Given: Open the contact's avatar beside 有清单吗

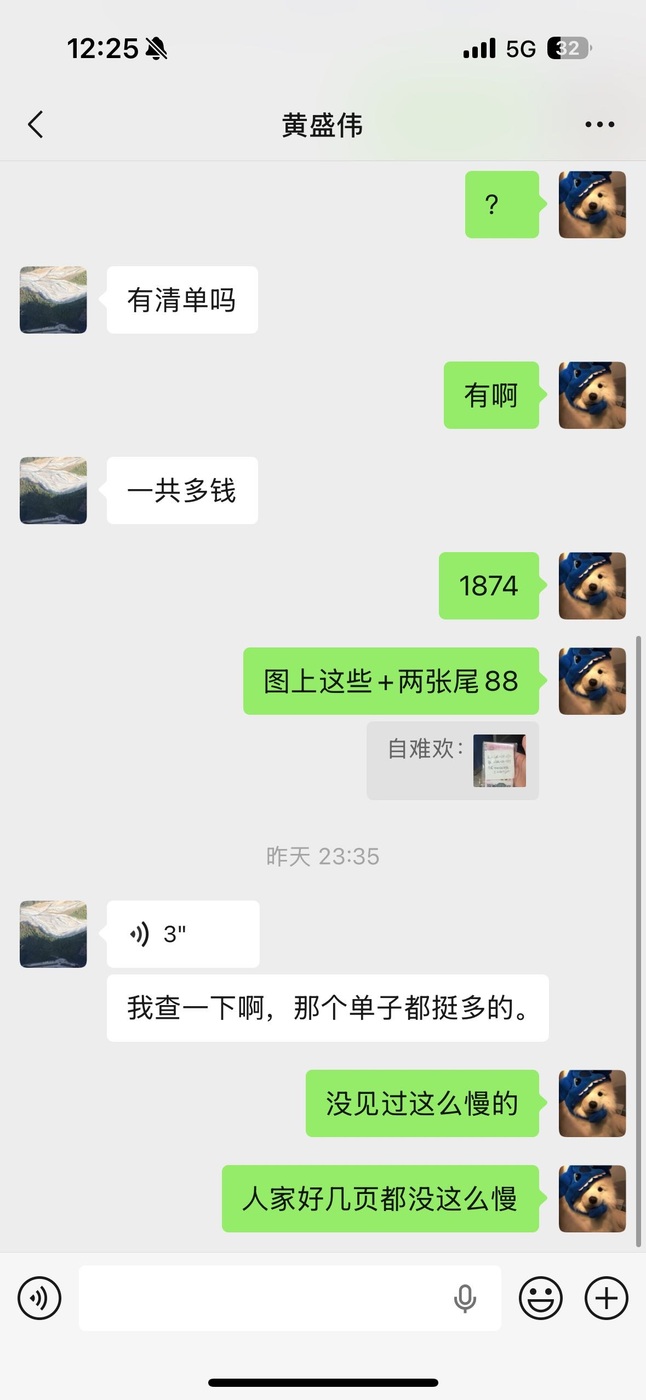Looking at the screenshot, I should pyautogui.click(x=53, y=300).
